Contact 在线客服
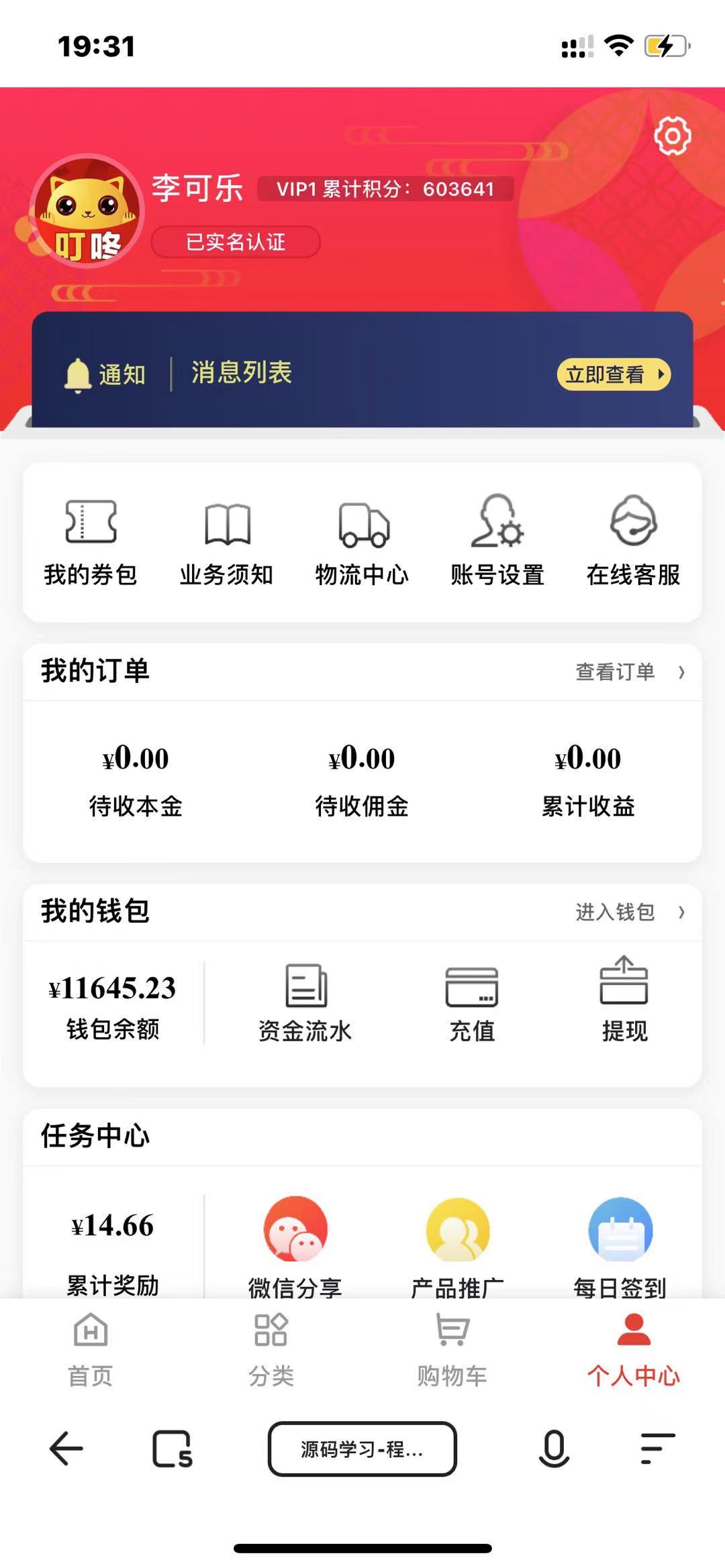Viewport: 725px width, 1568px height. tap(633, 541)
